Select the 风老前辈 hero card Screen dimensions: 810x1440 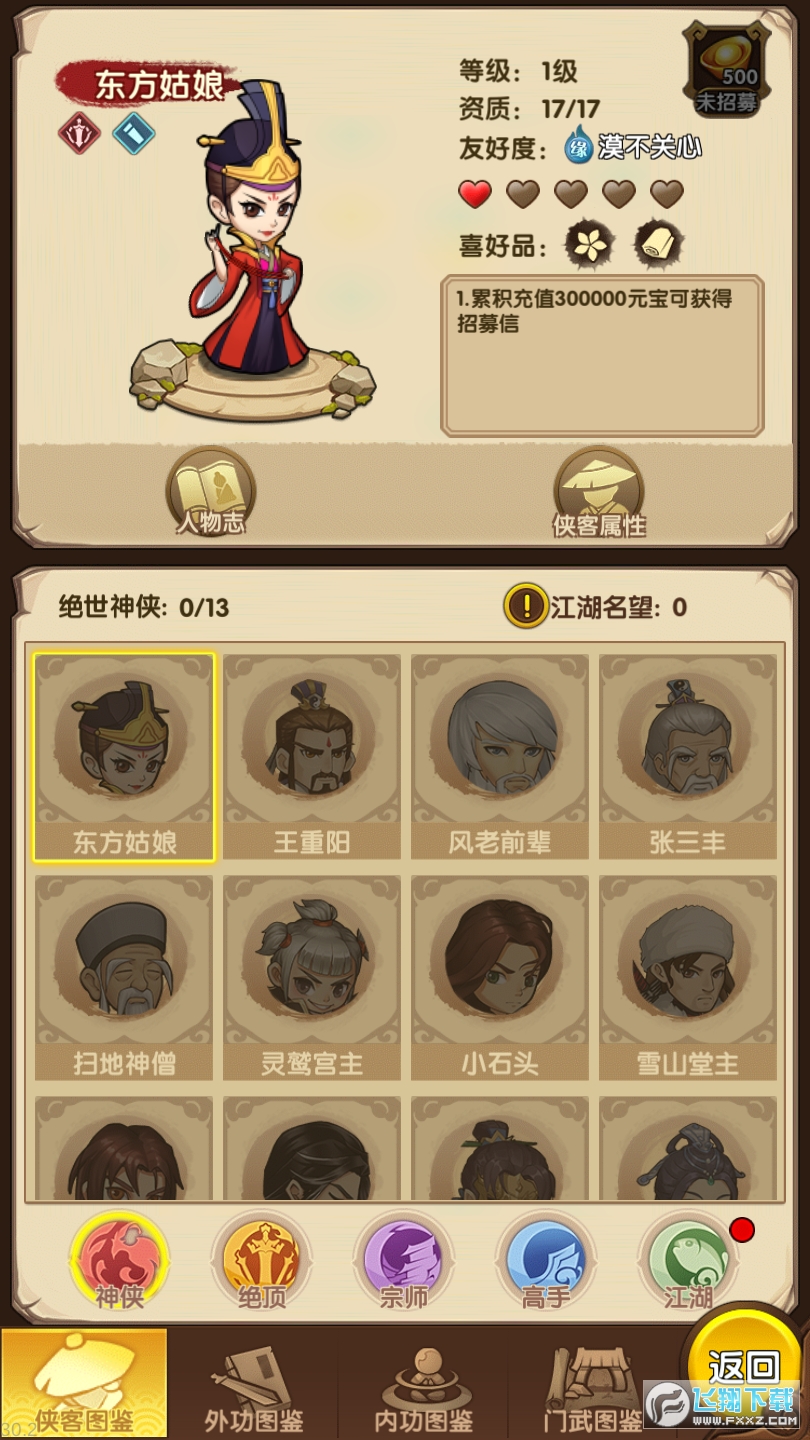[x=500, y=756]
